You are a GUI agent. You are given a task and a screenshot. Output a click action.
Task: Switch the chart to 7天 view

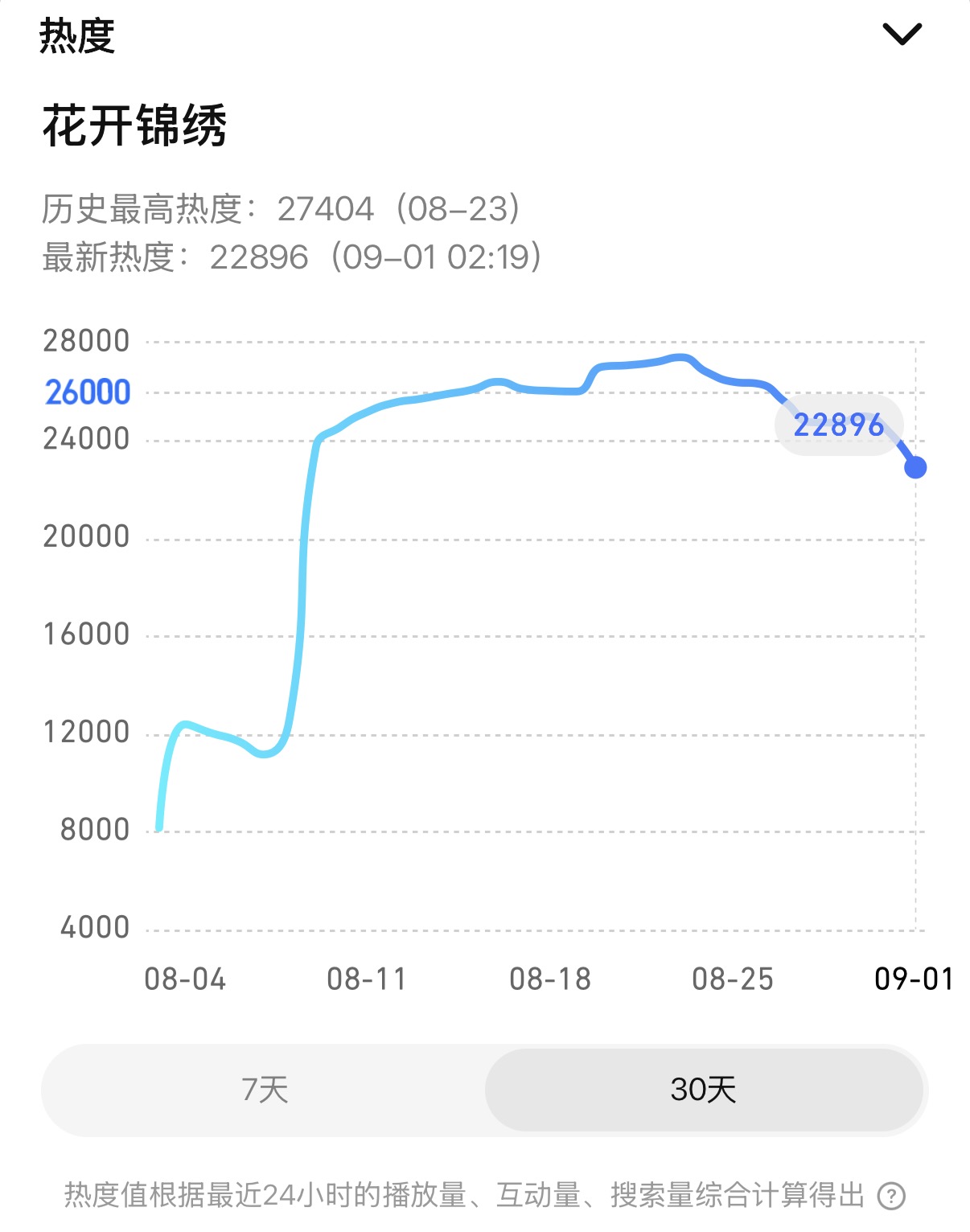tap(265, 1090)
